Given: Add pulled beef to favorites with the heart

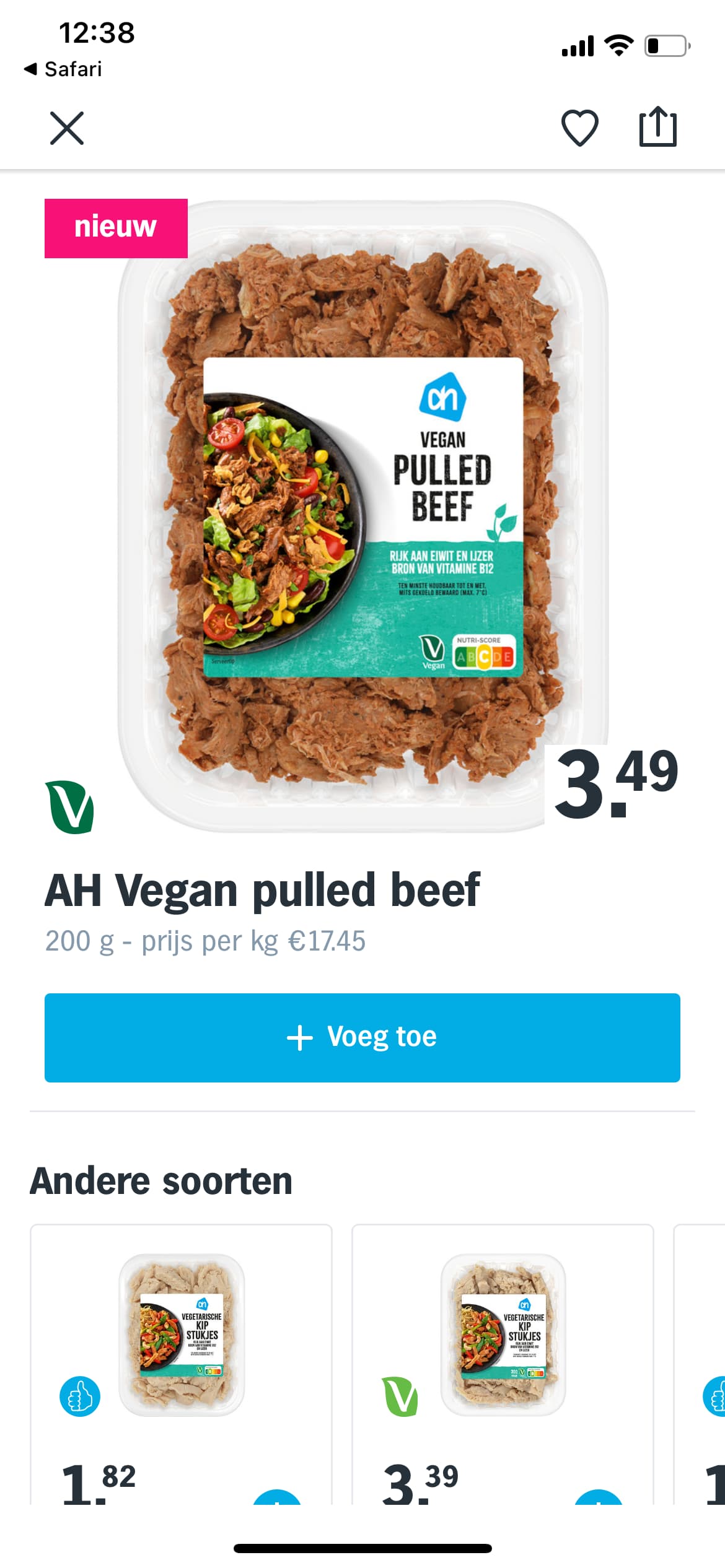Looking at the screenshot, I should click(x=579, y=128).
